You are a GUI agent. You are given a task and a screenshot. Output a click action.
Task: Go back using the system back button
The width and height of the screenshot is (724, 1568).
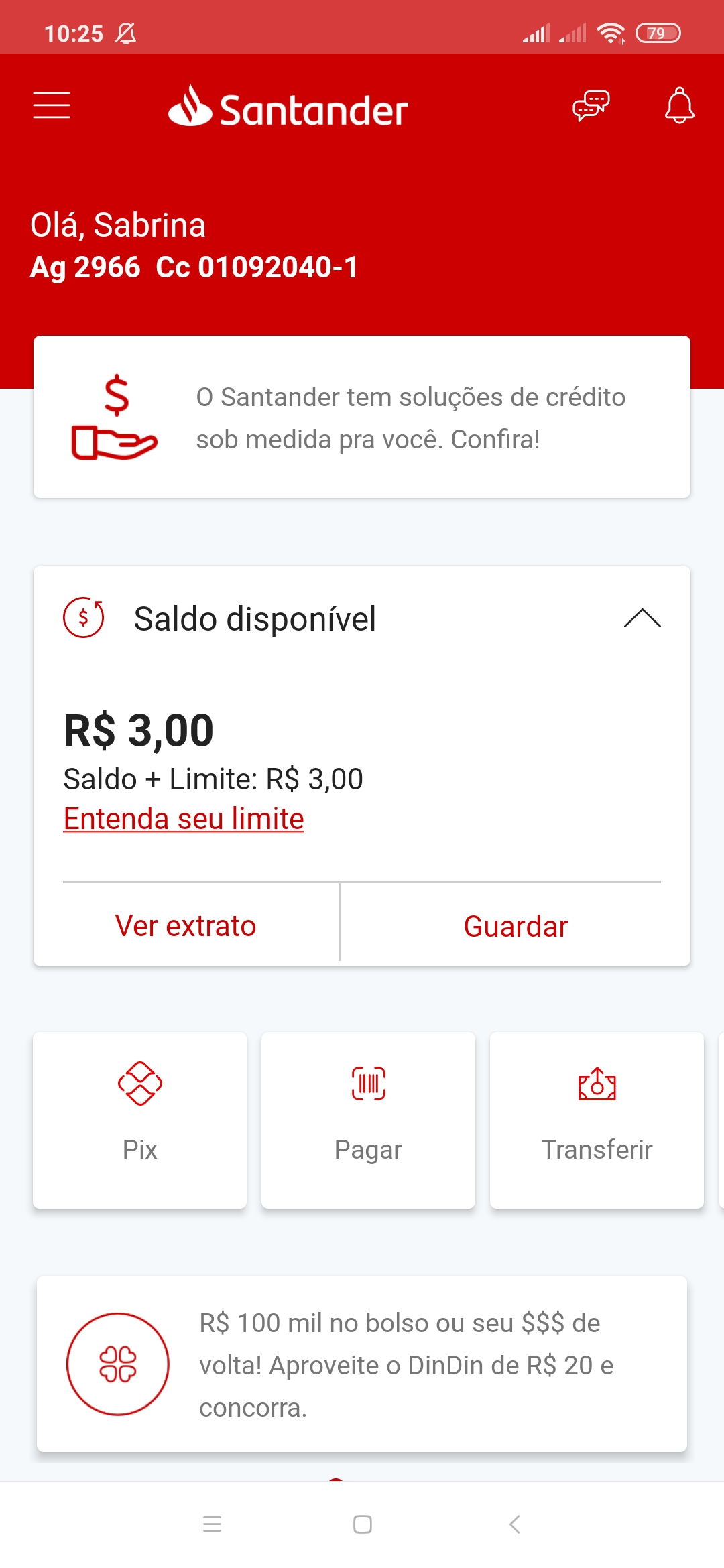pos(514,1524)
